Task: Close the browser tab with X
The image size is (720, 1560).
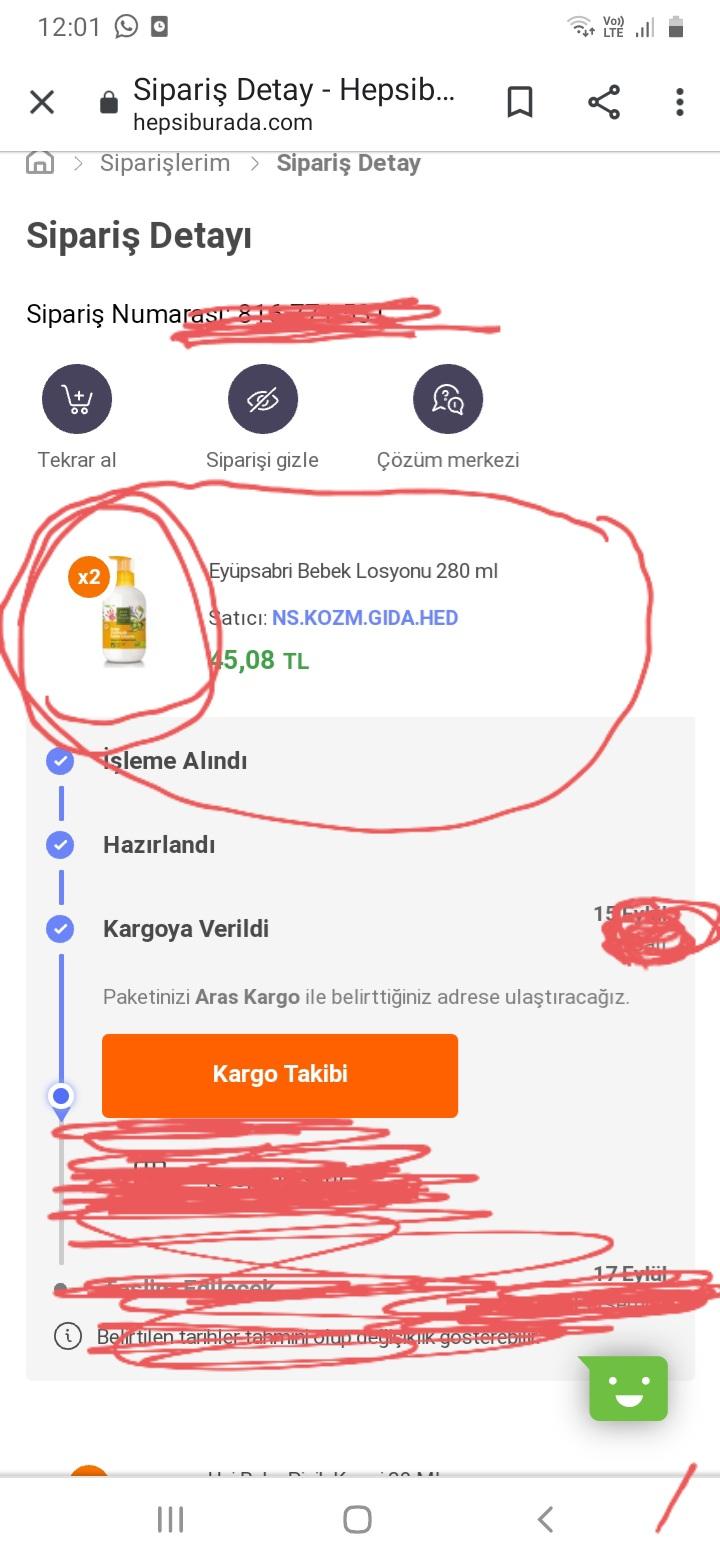Action: 42,102
